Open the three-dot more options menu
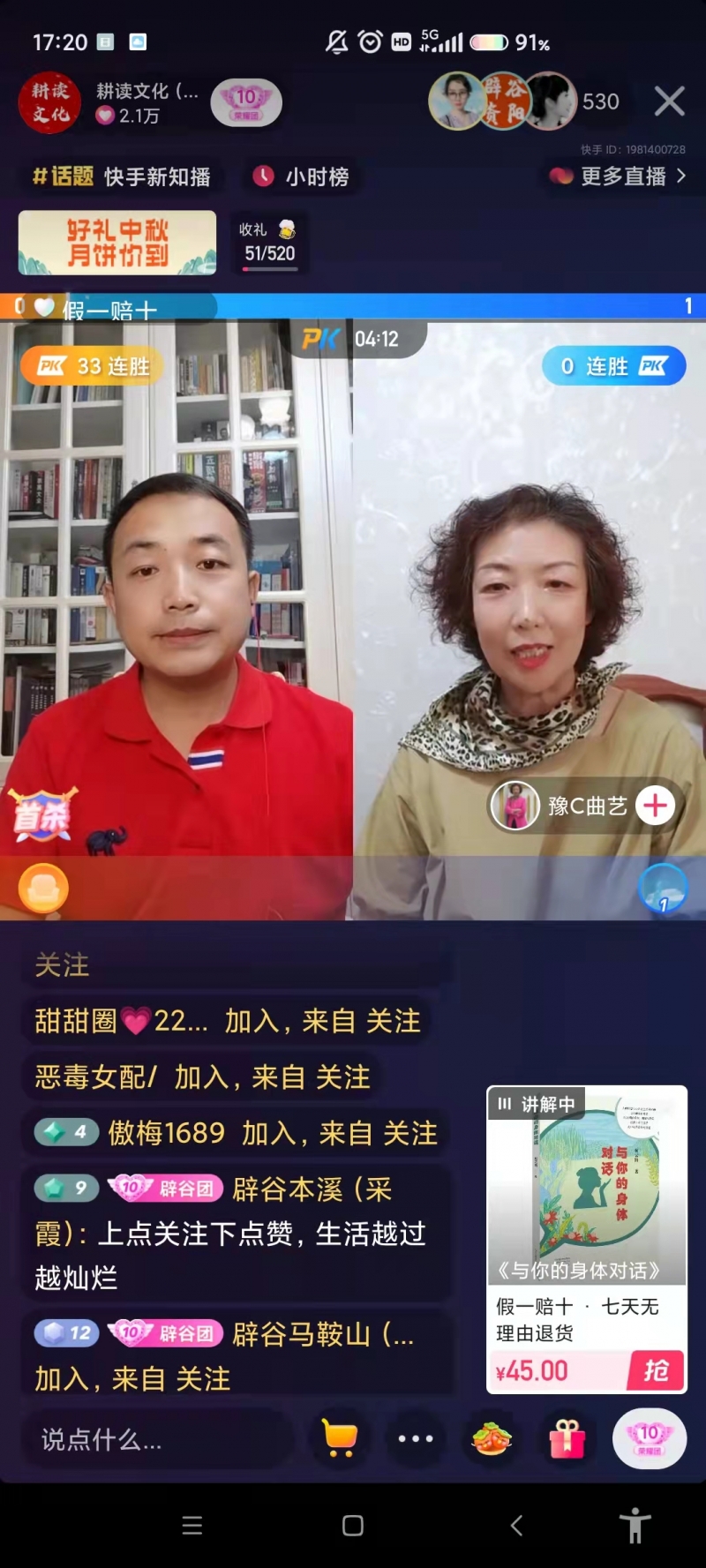Viewport: 706px width, 1568px height. click(x=415, y=1438)
